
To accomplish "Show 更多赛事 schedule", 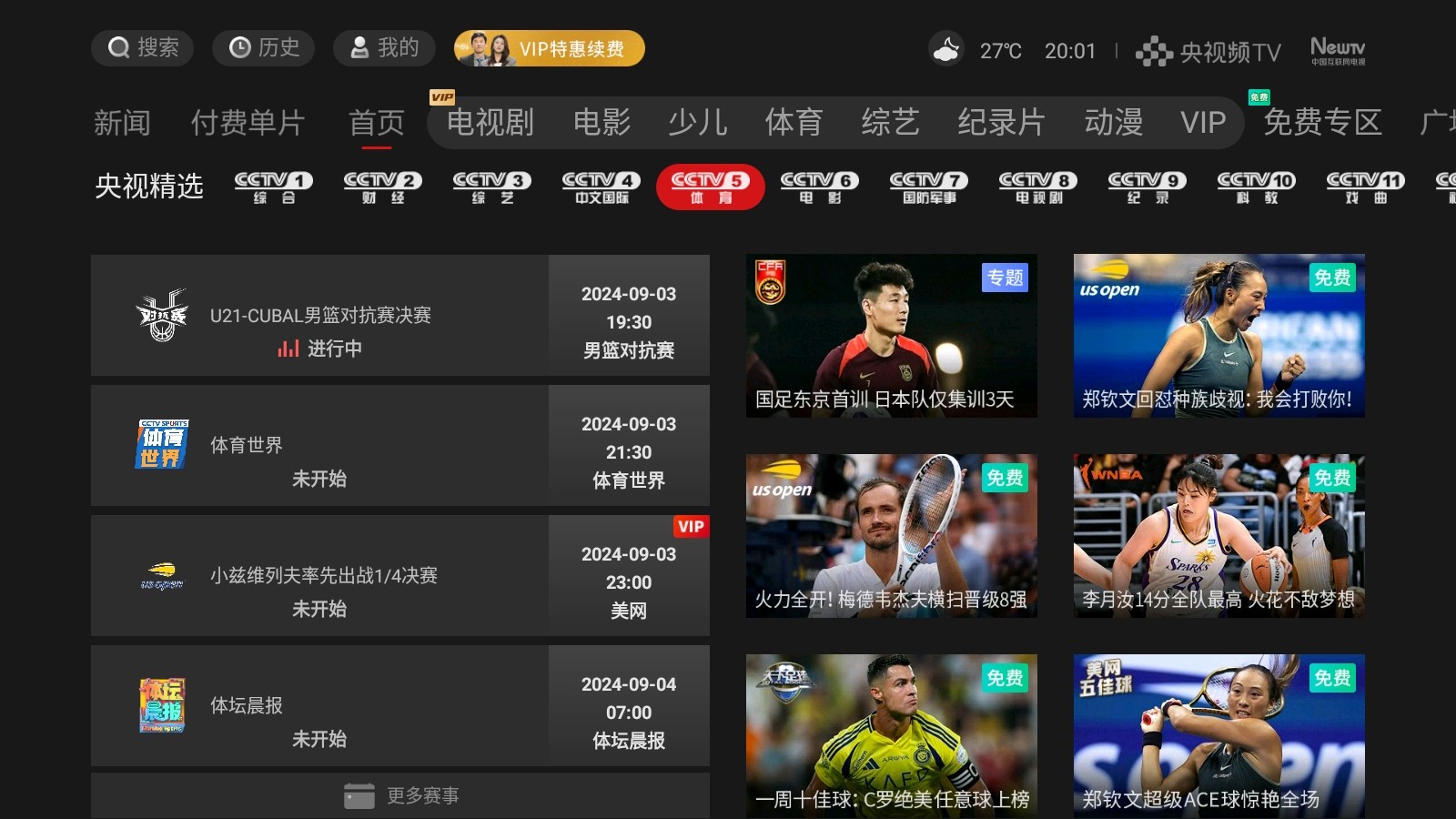I will tap(400, 796).
